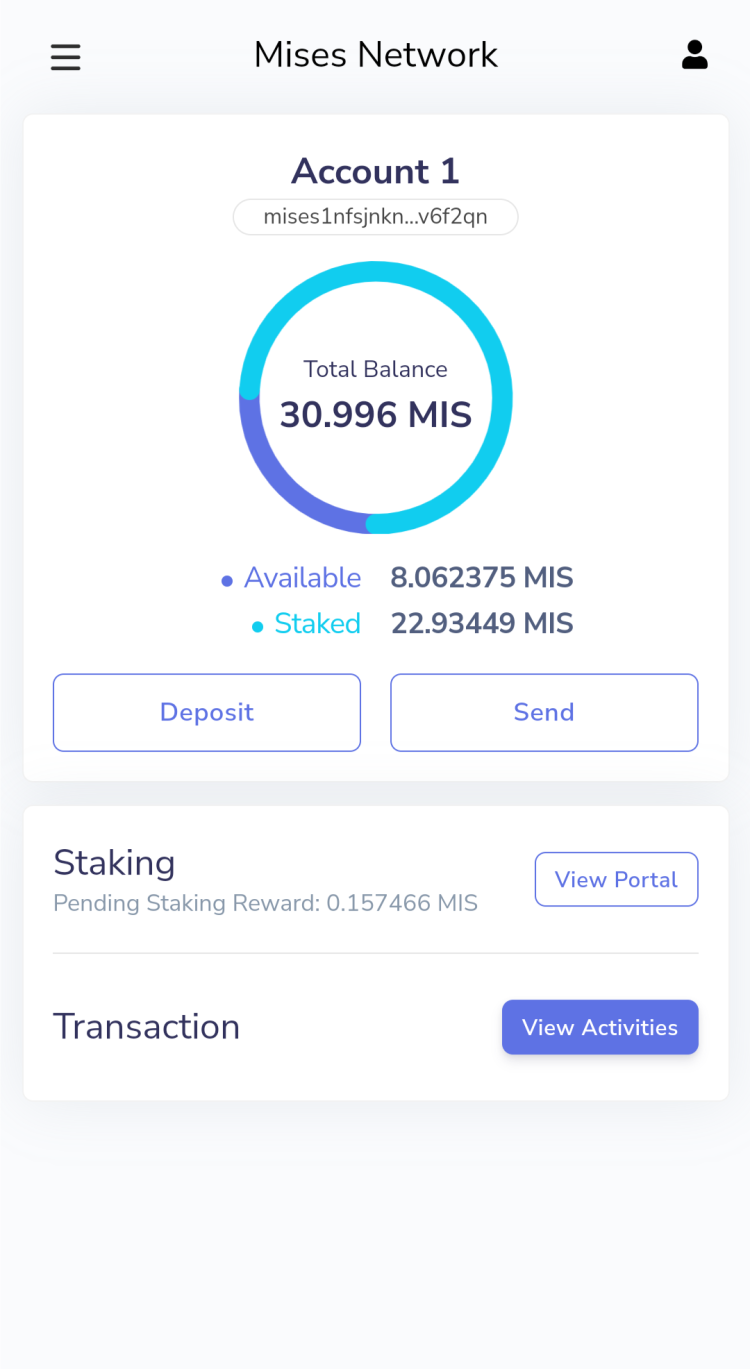Image resolution: width=750 pixels, height=1369 pixels.
Task: Tap the Deposit button
Action: [207, 712]
